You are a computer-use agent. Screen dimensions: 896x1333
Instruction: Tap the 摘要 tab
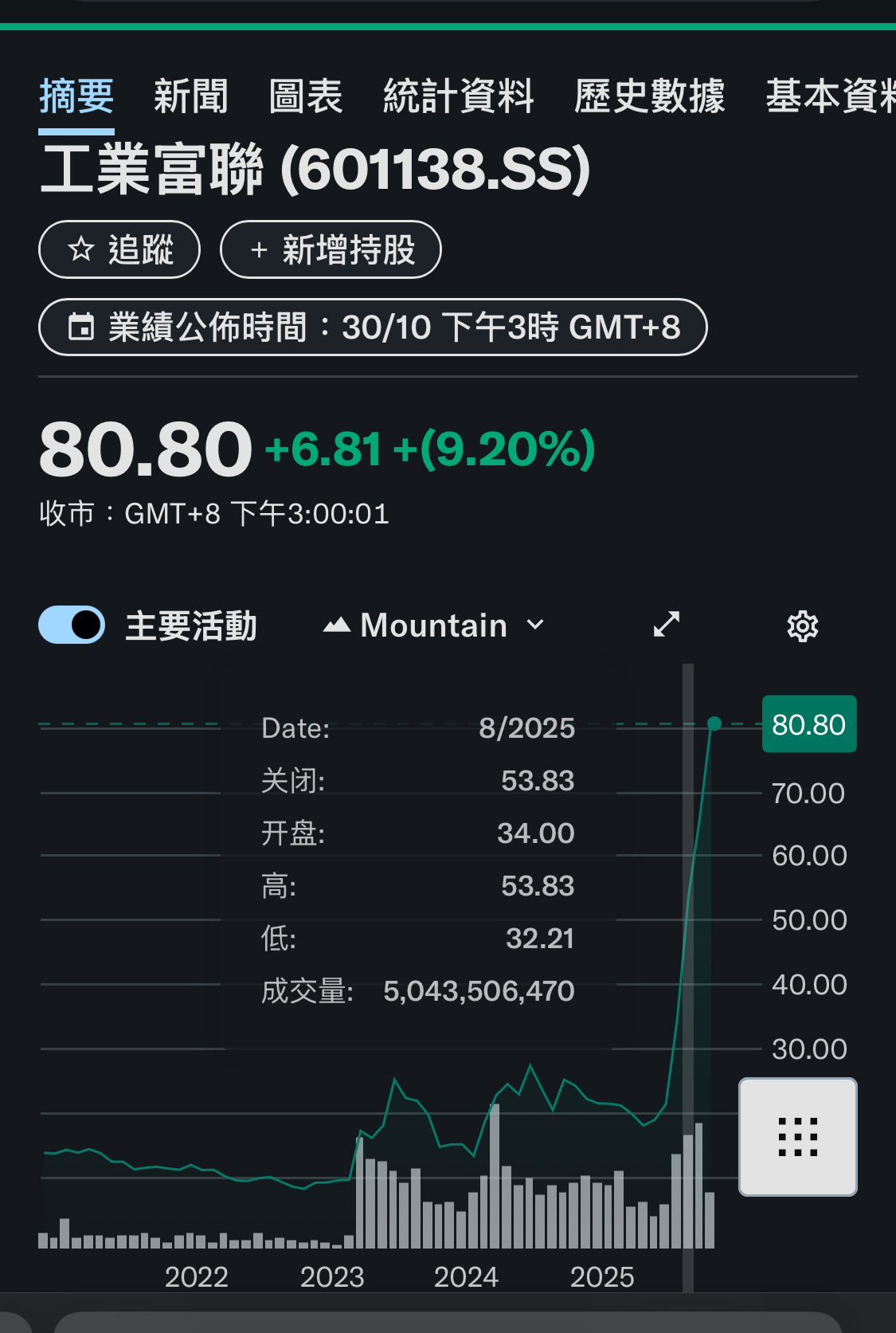(x=76, y=96)
